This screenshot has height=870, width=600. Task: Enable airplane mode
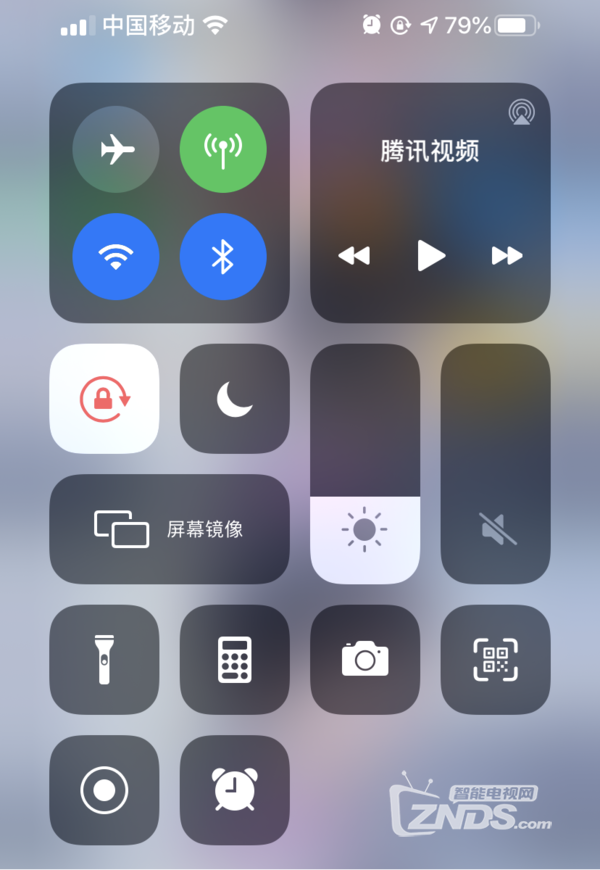pos(116,150)
